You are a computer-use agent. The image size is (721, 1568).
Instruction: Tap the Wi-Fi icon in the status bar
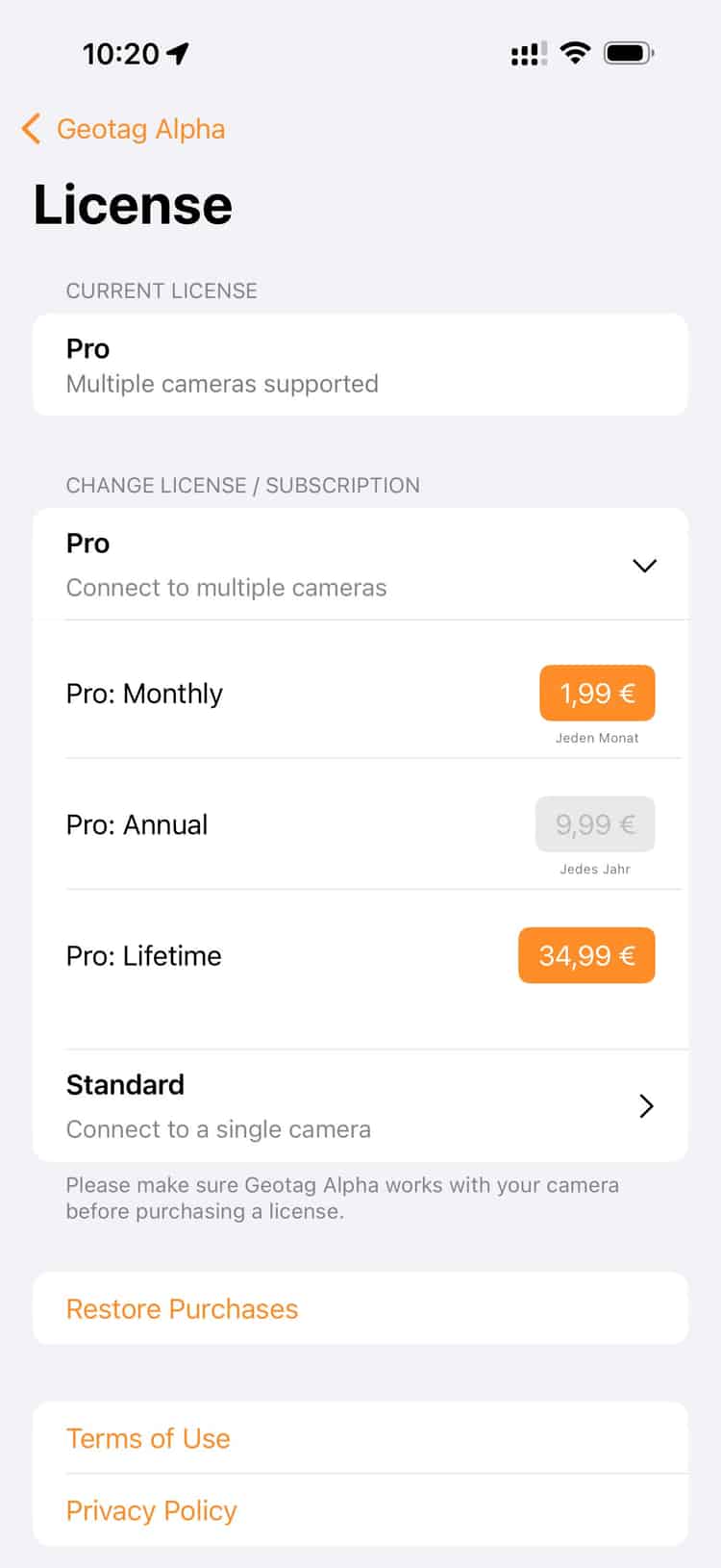click(574, 53)
